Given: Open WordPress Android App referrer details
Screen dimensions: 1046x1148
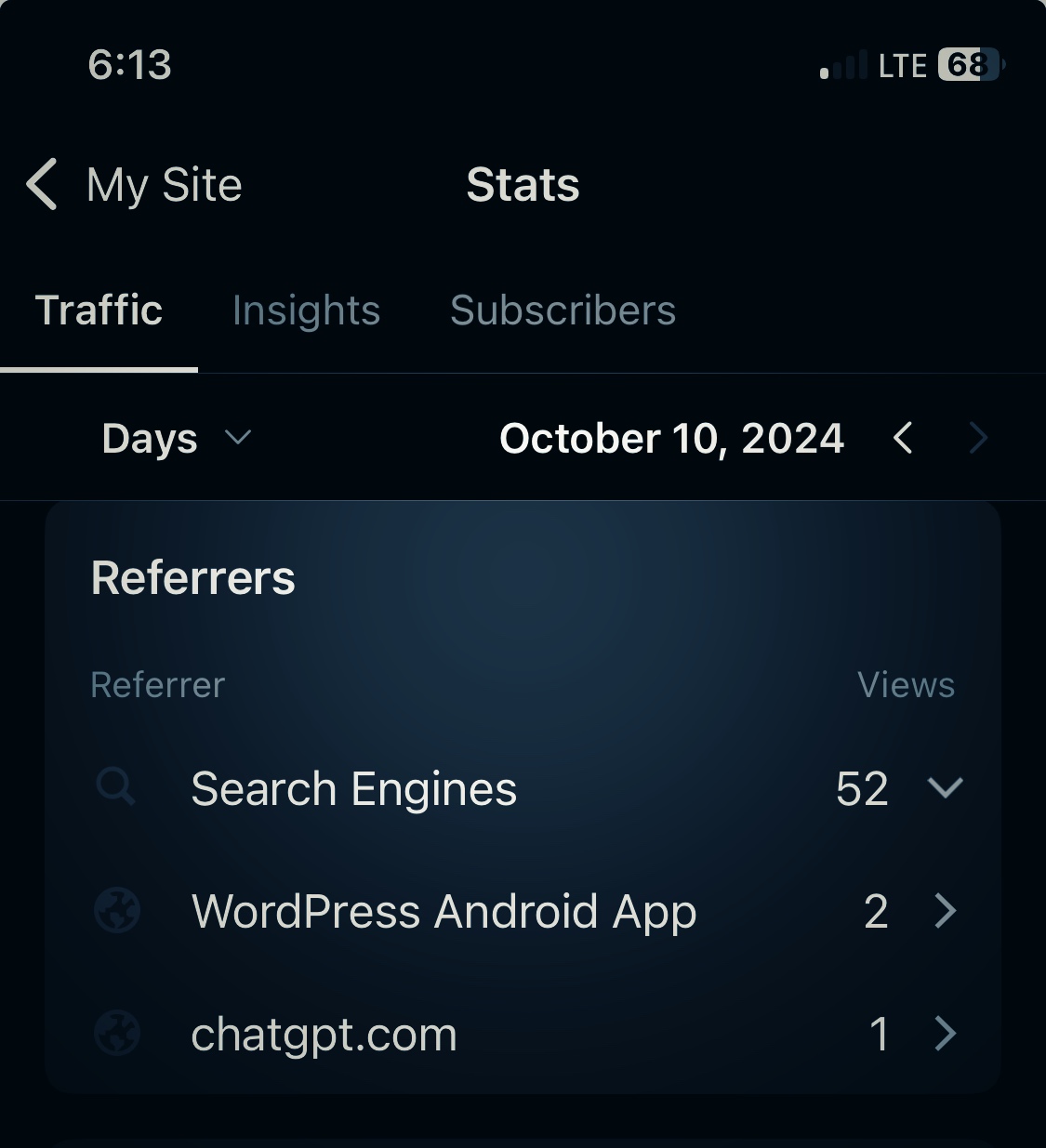Looking at the screenshot, I should click(x=945, y=911).
